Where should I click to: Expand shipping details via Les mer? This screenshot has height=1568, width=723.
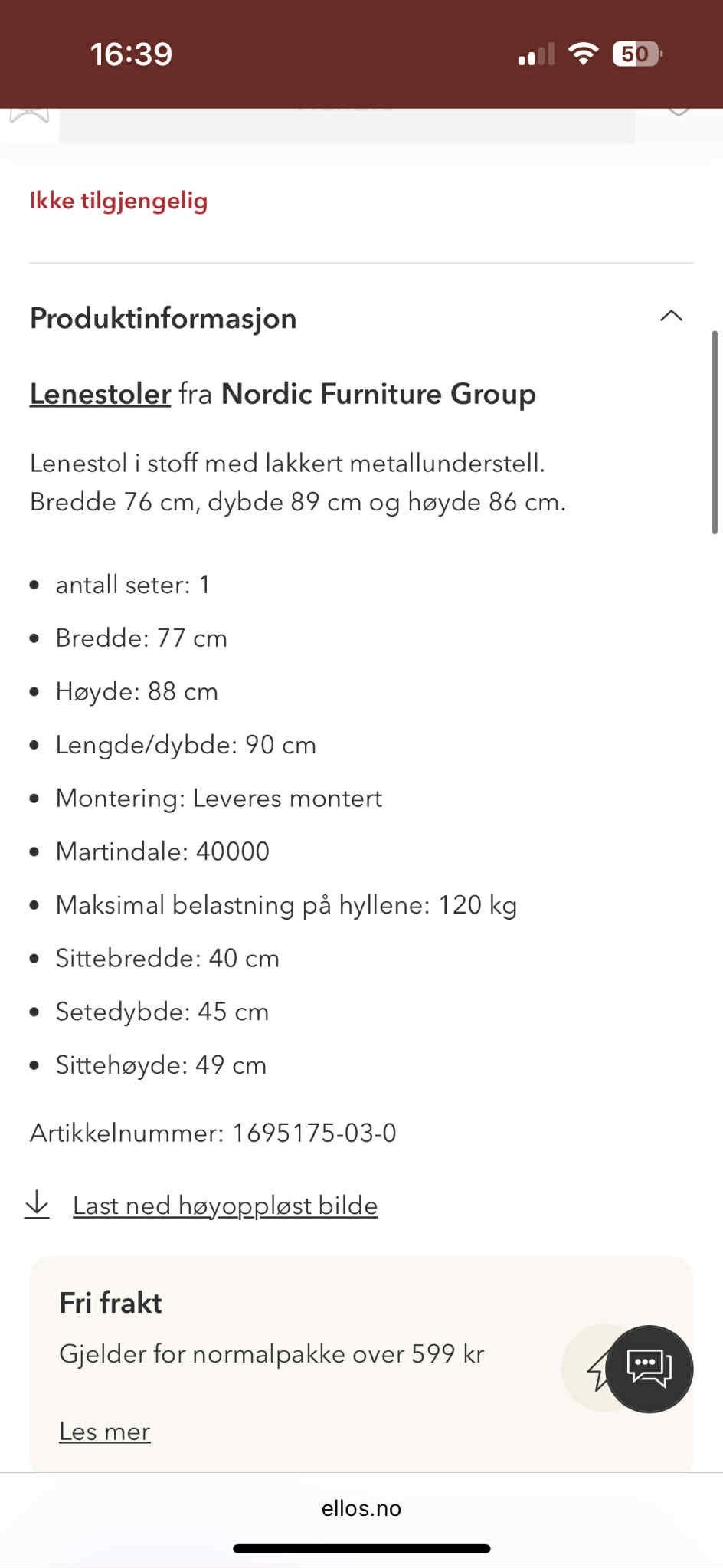point(105,1430)
